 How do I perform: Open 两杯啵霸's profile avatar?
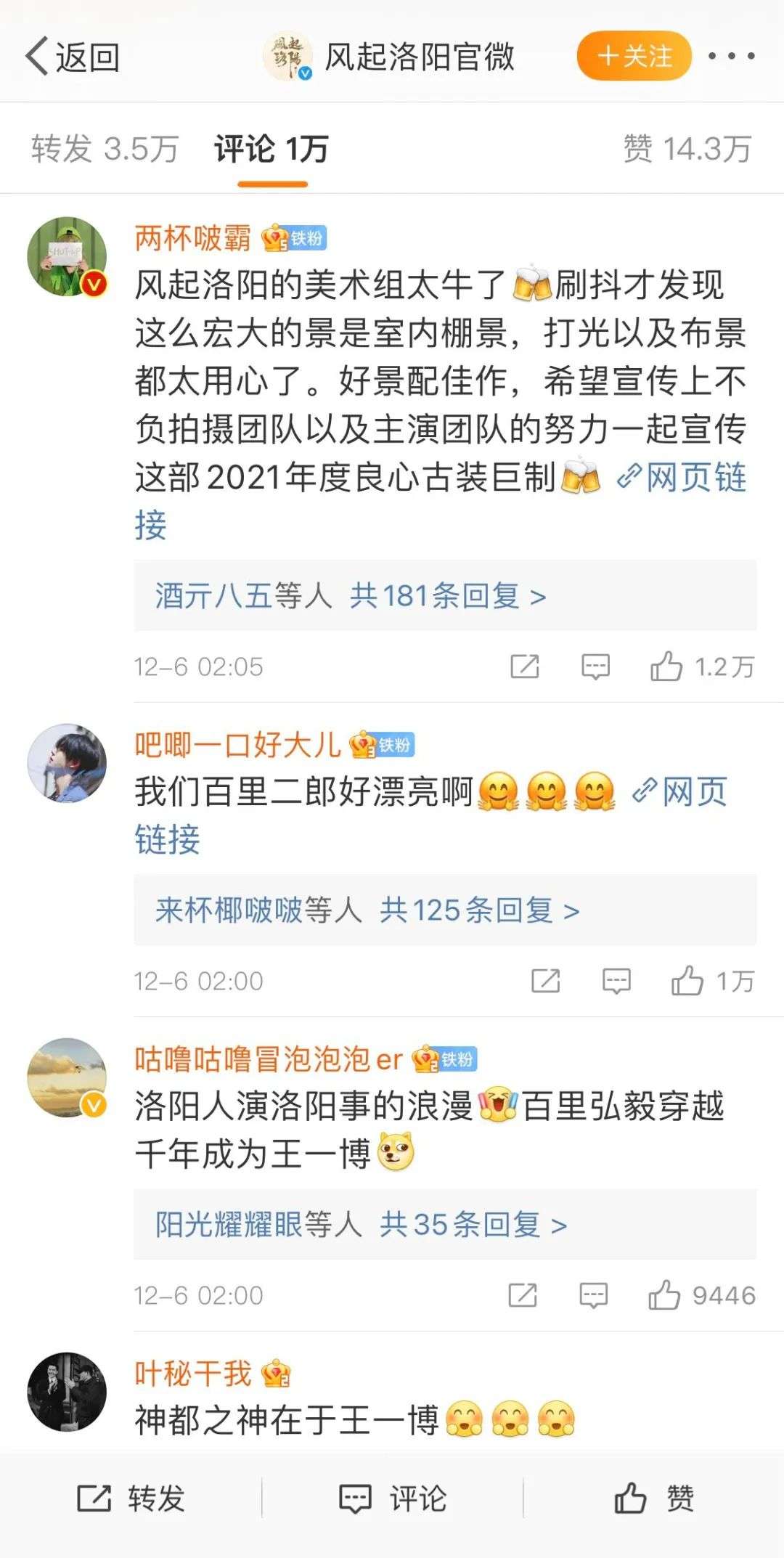(x=67, y=256)
